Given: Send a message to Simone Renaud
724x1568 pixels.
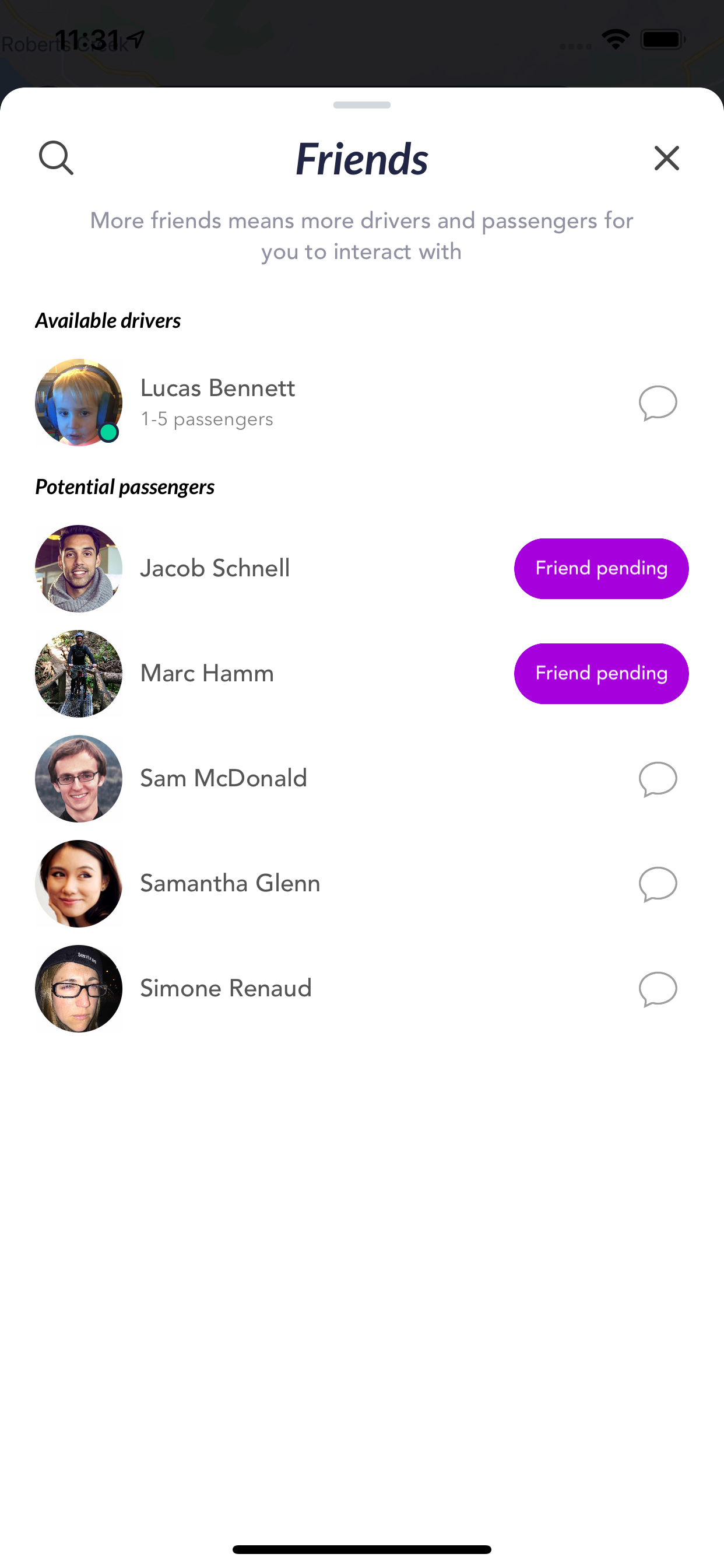Looking at the screenshot, I should click(x=658, y=989).
